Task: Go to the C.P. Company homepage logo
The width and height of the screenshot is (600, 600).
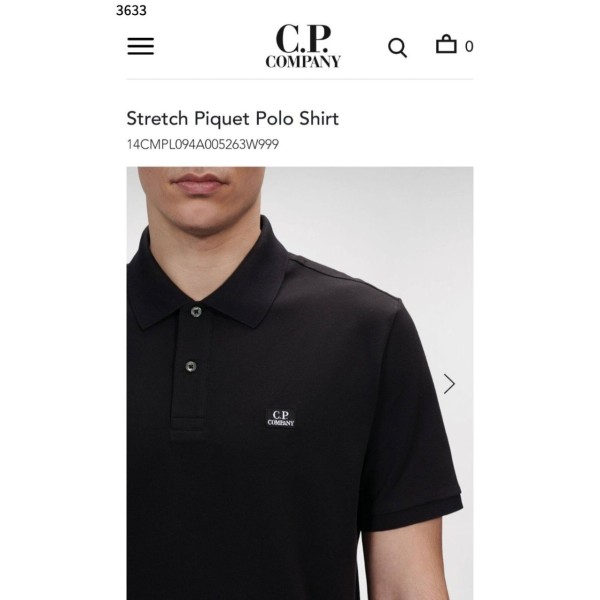Action: point(303,47)
